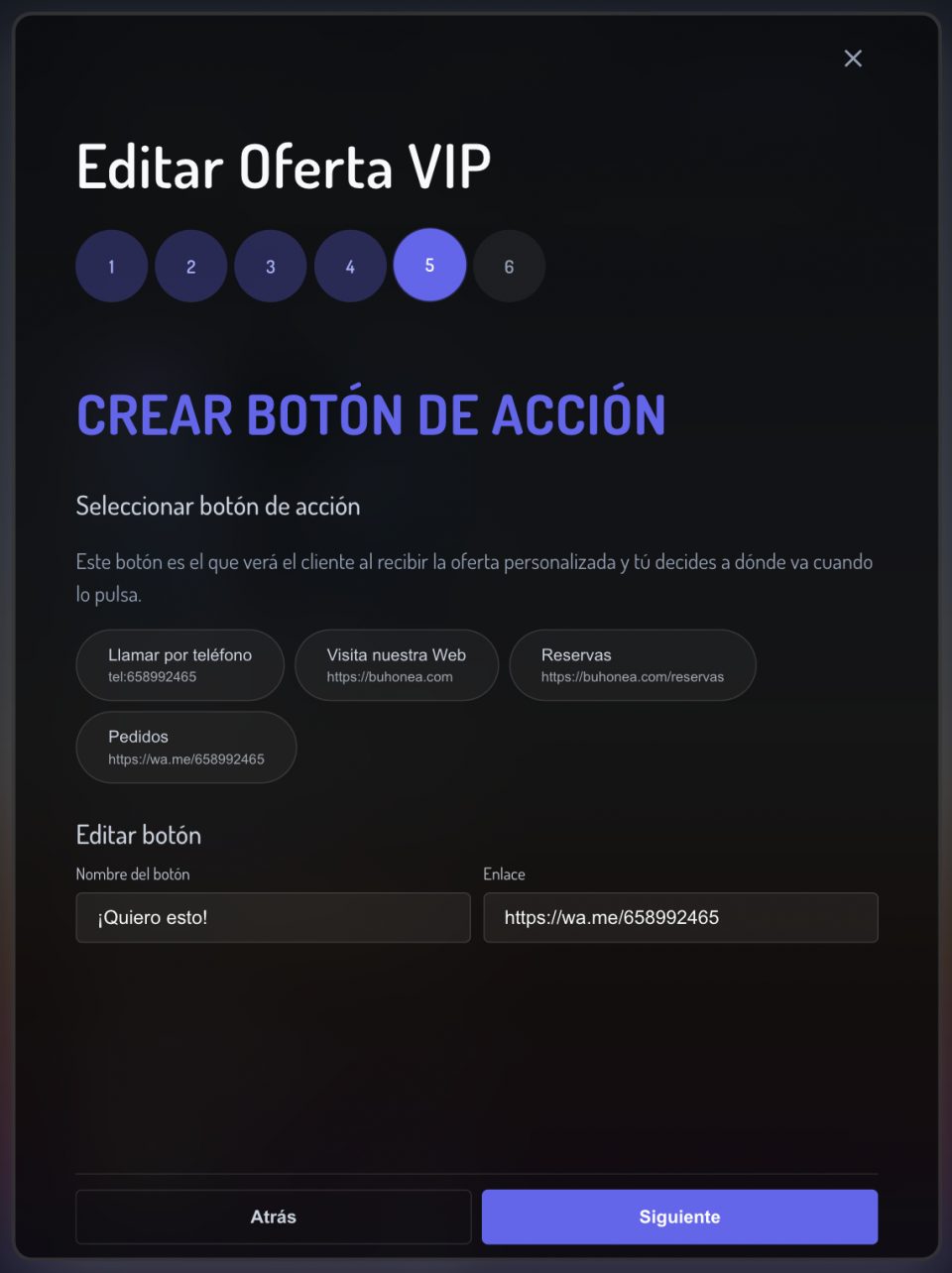Pick the Reservas action button
Viewport: 952px width, 1273px height.
pos(633,665)
